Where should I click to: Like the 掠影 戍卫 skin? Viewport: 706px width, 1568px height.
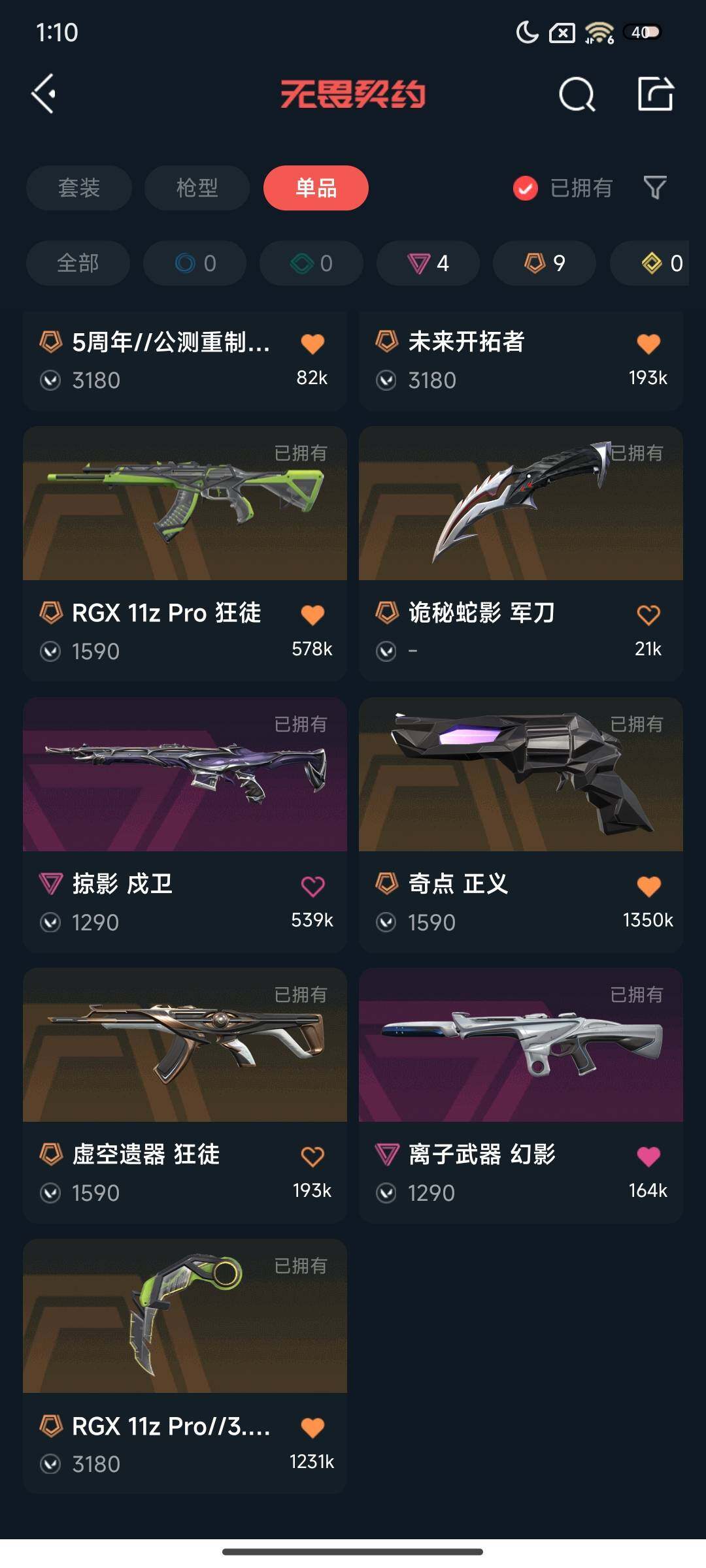pos(312,887)
